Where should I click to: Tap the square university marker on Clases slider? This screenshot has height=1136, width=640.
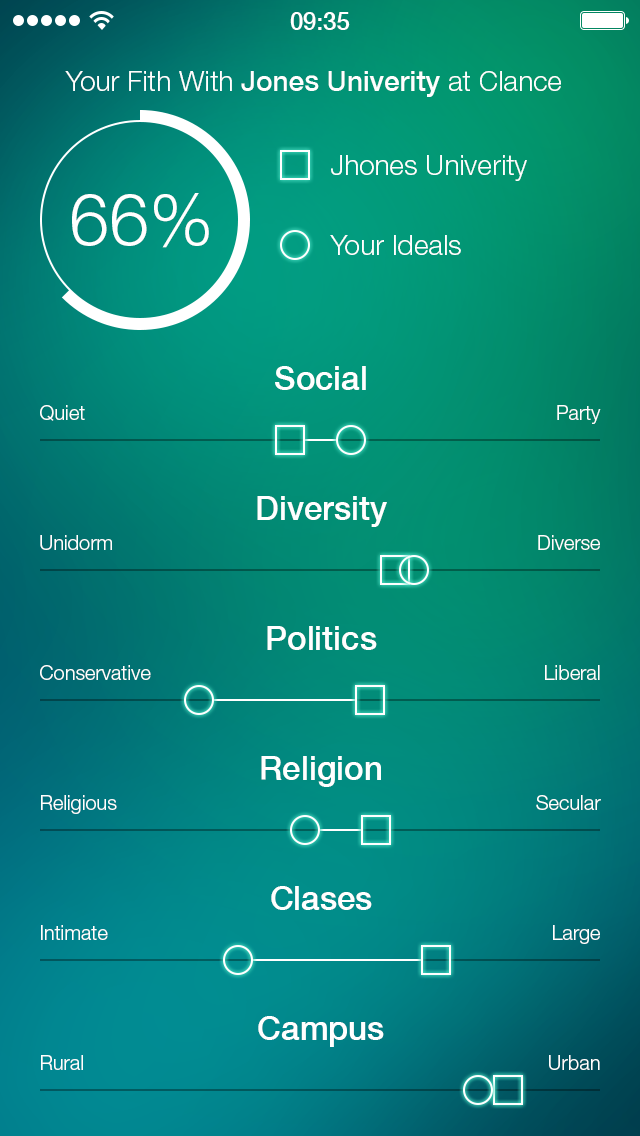436,960
